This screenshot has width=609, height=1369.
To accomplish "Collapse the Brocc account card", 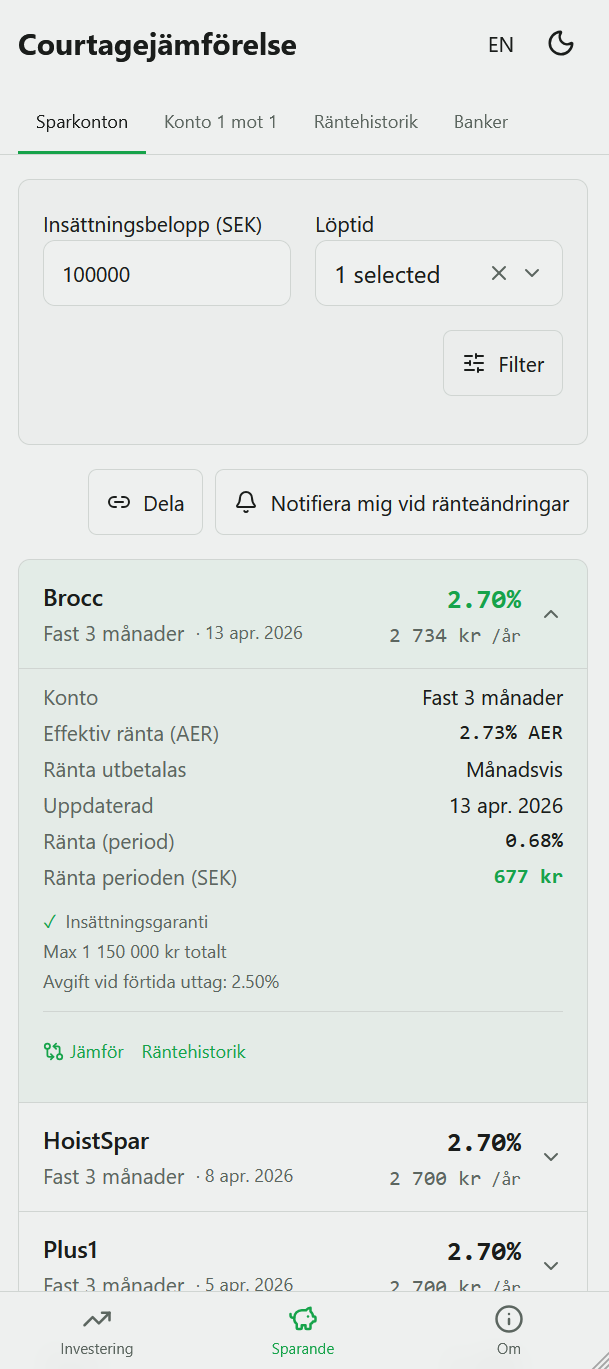I will coord(550,614).
